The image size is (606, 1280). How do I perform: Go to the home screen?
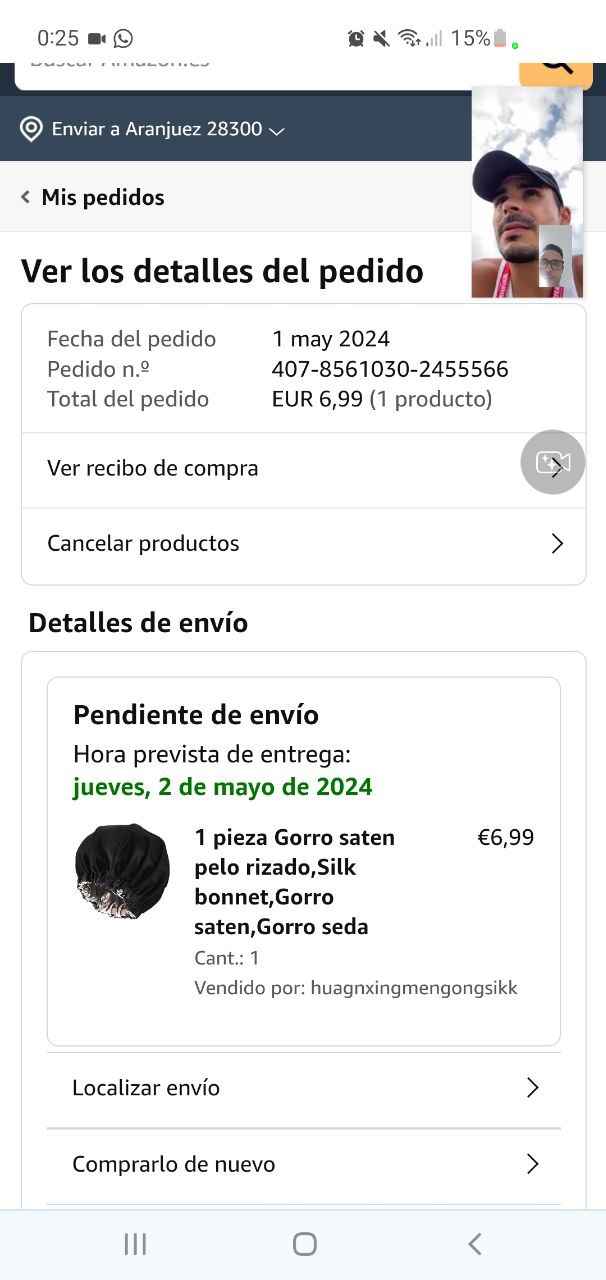point(305,1244)
